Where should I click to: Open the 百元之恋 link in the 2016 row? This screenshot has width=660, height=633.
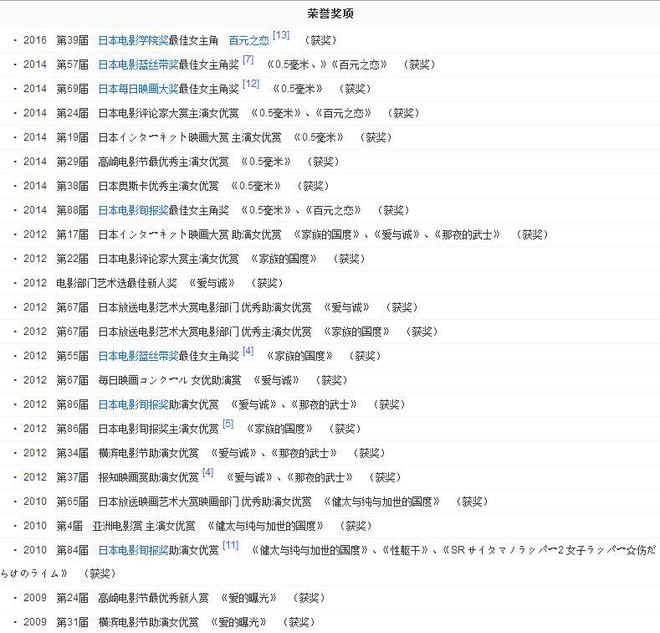pyautogui.click(x=249, y=40)
